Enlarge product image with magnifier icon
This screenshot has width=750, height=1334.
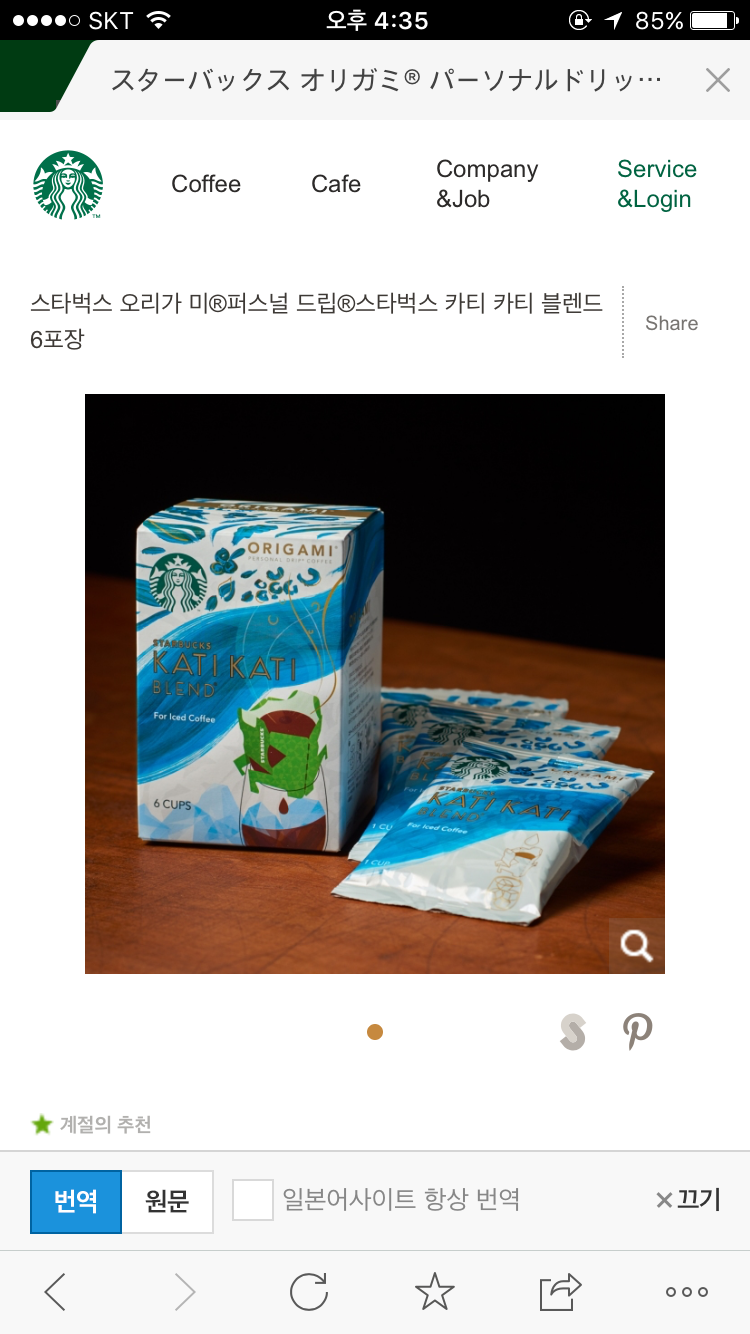tap(636, 945)
